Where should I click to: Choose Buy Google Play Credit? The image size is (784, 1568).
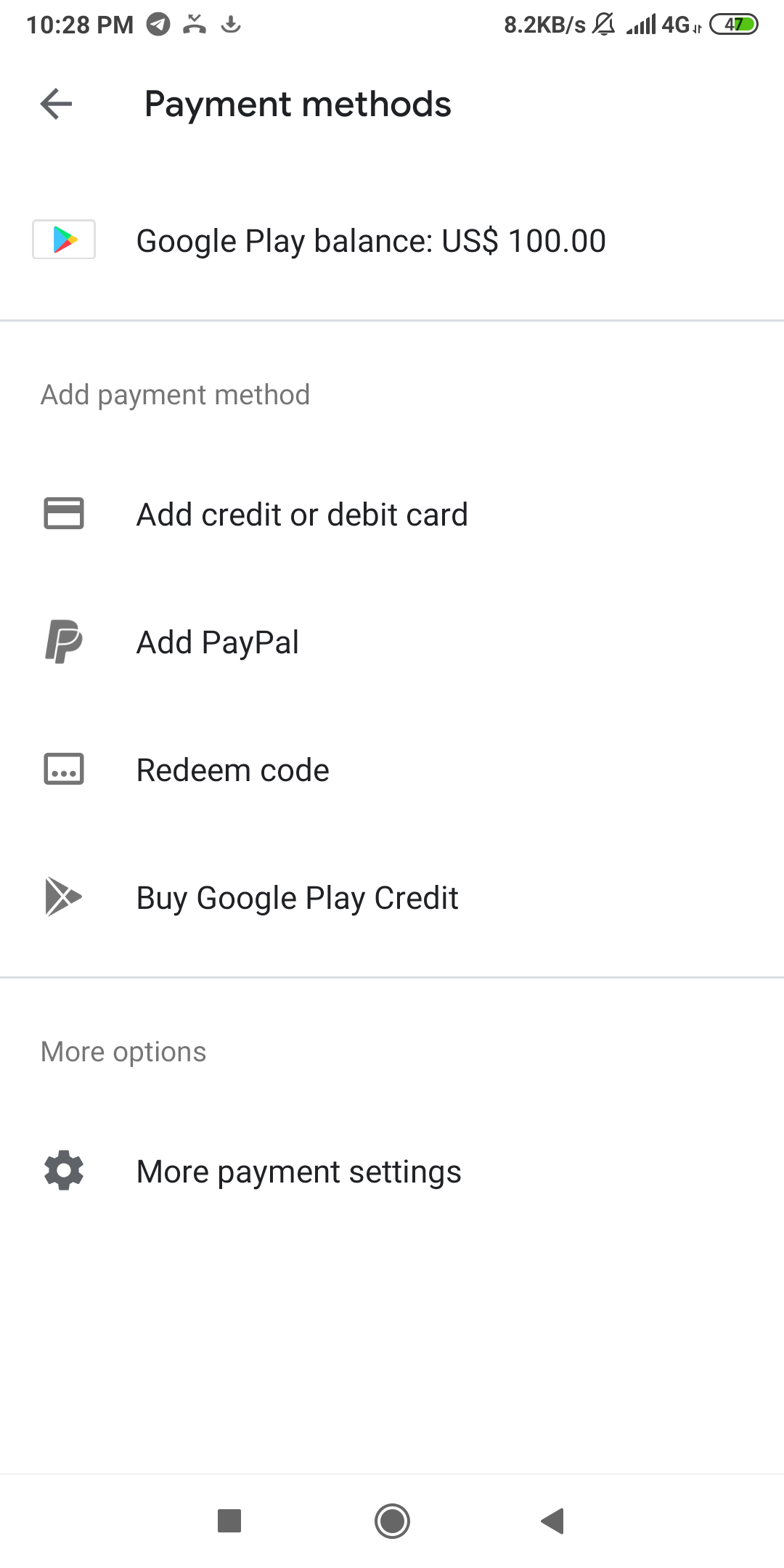pos(297,898)
